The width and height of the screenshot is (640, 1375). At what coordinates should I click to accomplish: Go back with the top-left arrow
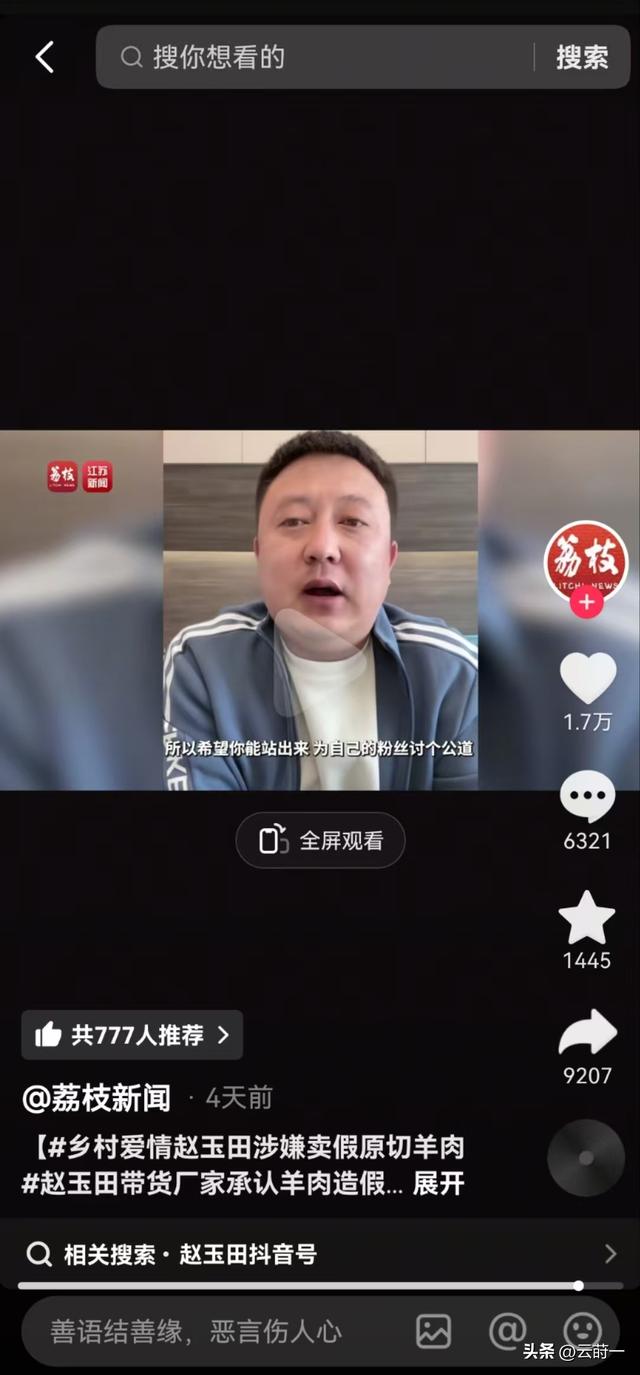(x=45, y=57)
